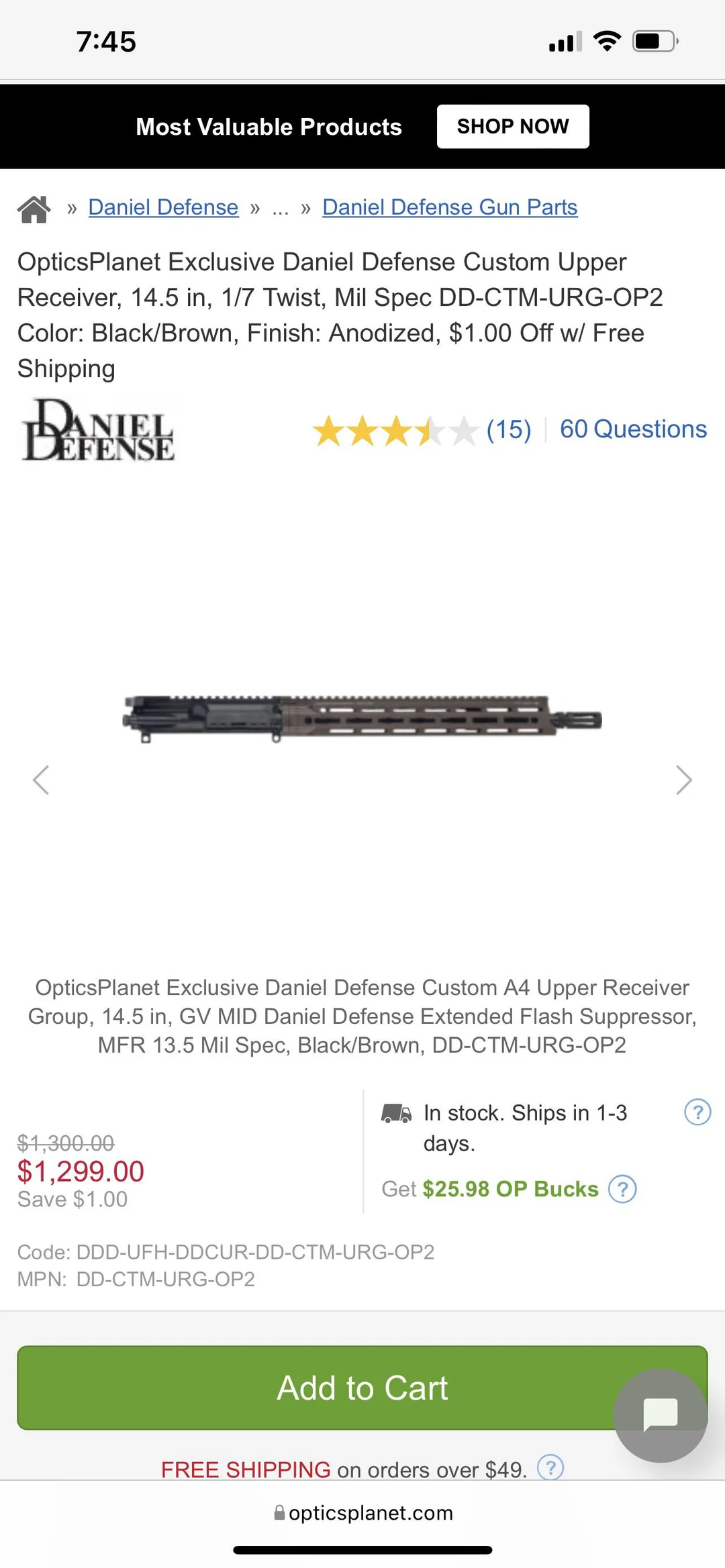Open Daniel Defense Gun Parts category
The height and width of the screenshot is (1568, 725).
click(449, 207)
